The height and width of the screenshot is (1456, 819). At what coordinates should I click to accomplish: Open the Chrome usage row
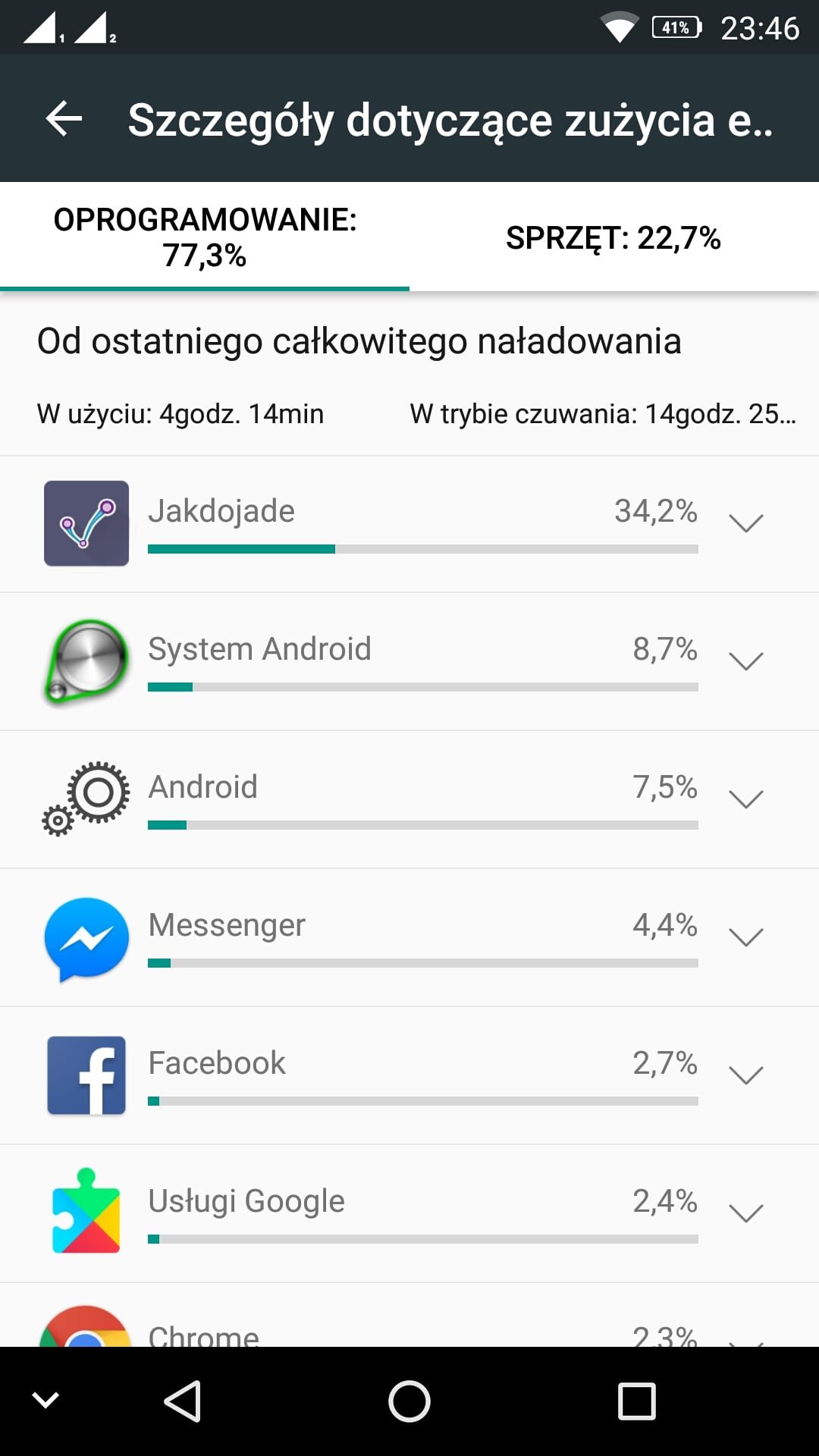tap(409, 1315)
